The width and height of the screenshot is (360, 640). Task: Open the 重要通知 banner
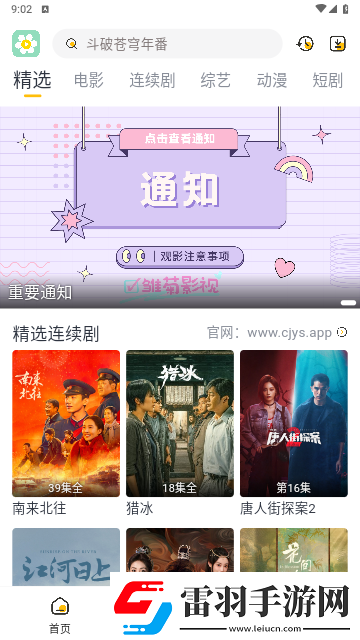click(x=180, y=207)
